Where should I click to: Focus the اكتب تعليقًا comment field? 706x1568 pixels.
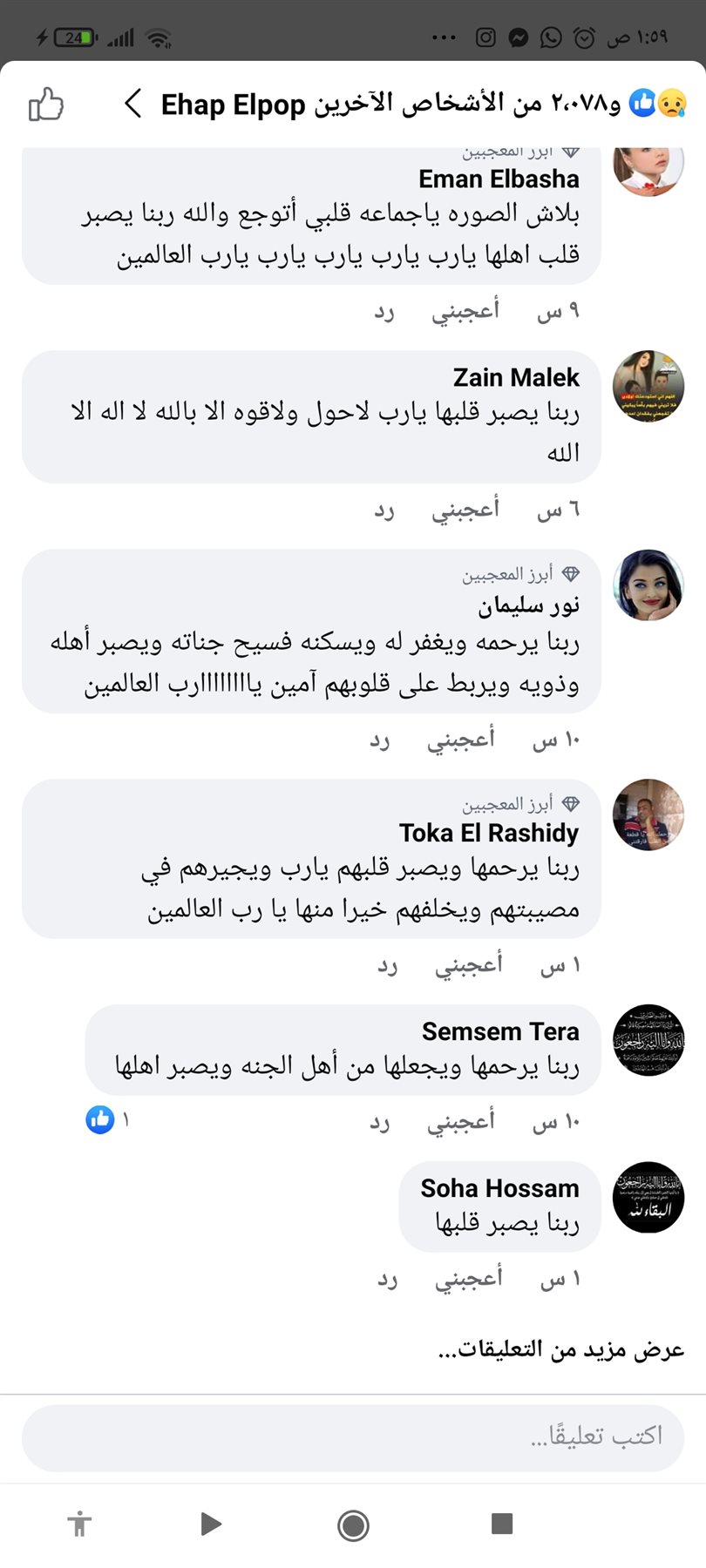(x=352, y=1437)
